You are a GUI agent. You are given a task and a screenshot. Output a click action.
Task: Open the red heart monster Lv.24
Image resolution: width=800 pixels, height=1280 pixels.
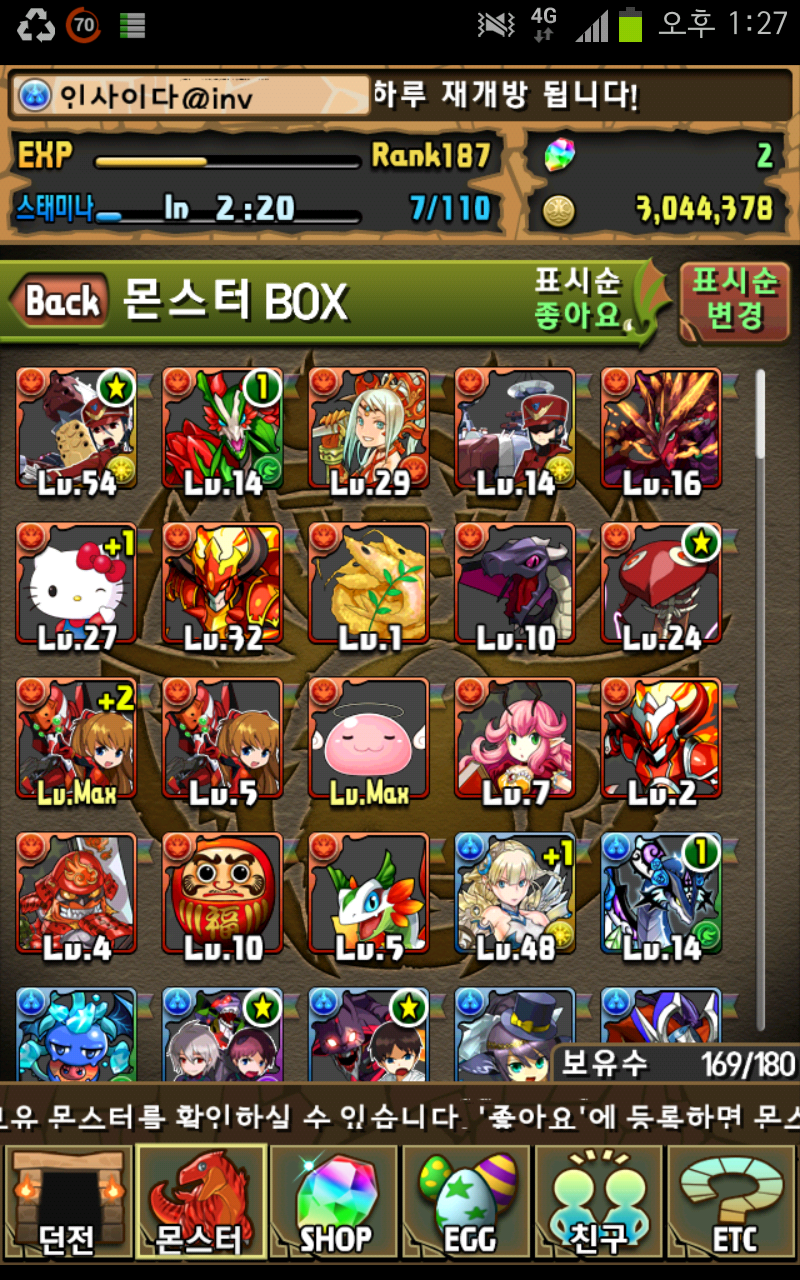(661, 585)
